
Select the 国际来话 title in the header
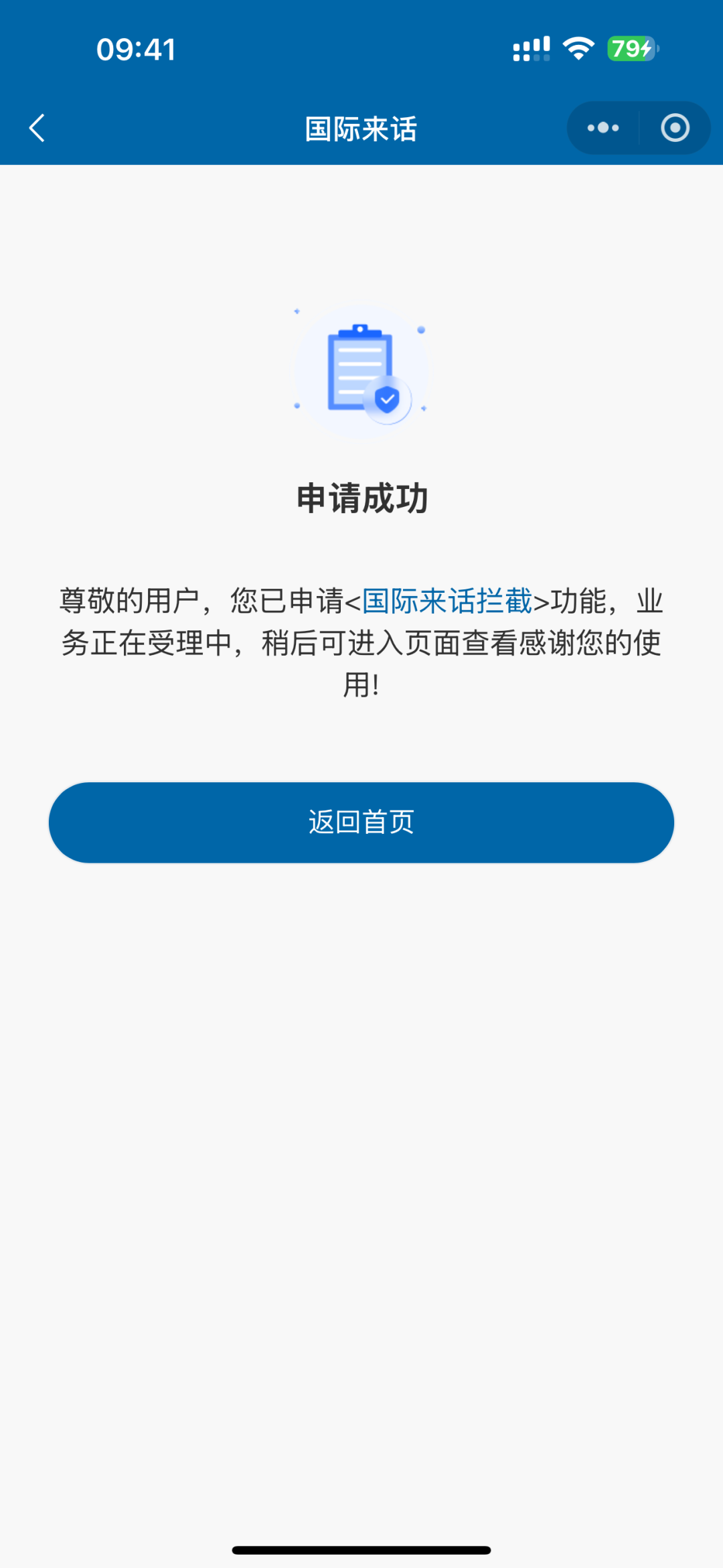pos(361,130)
